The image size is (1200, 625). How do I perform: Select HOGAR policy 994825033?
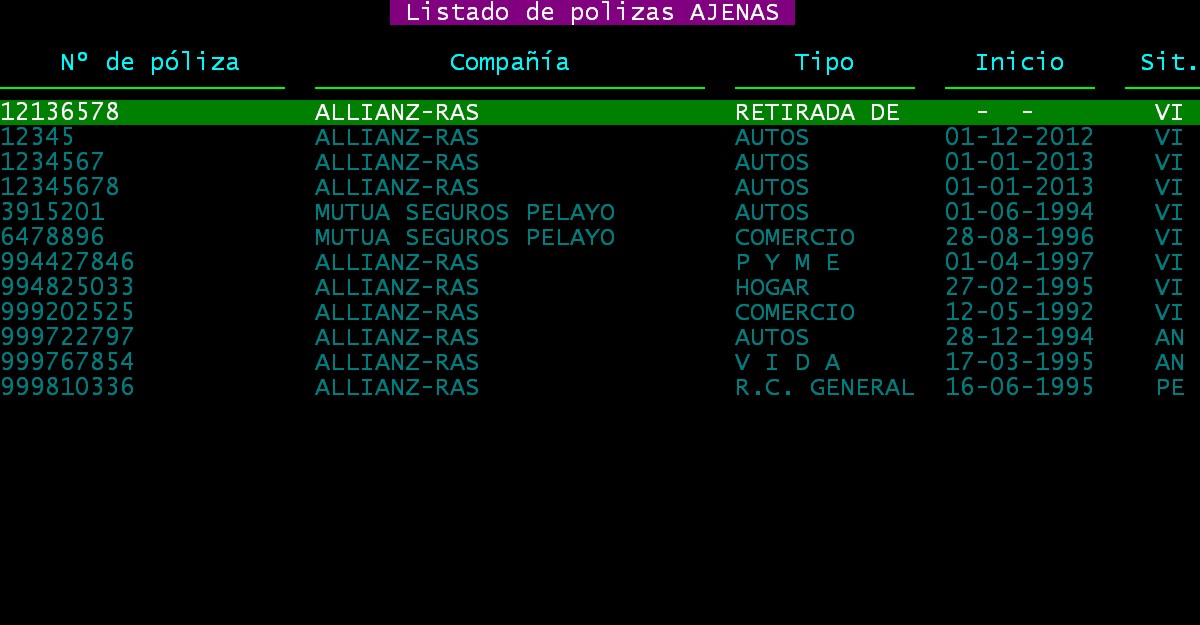(x=67, y=287)
